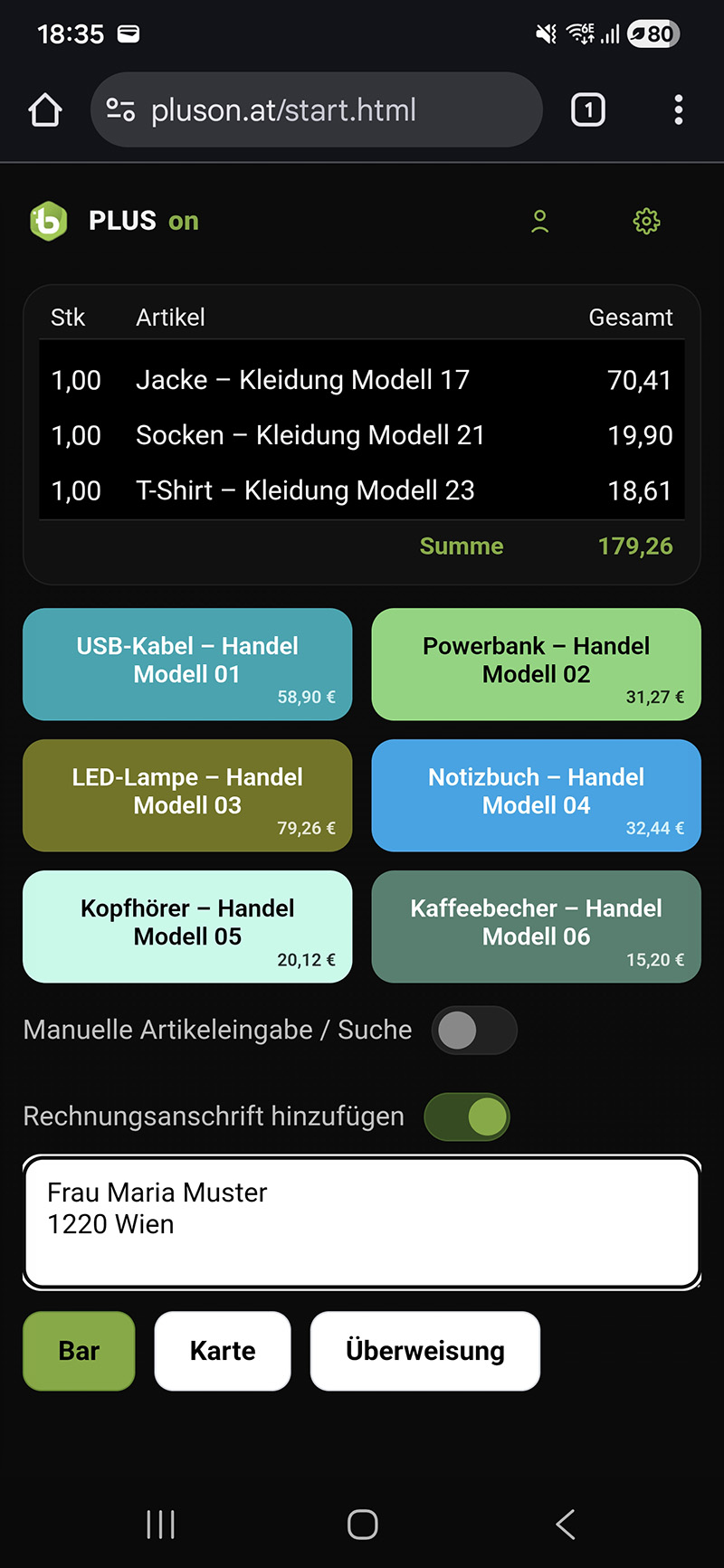Tap the browser address bar
This screenshot has width=724, height=1568.
tap(317, 110)
